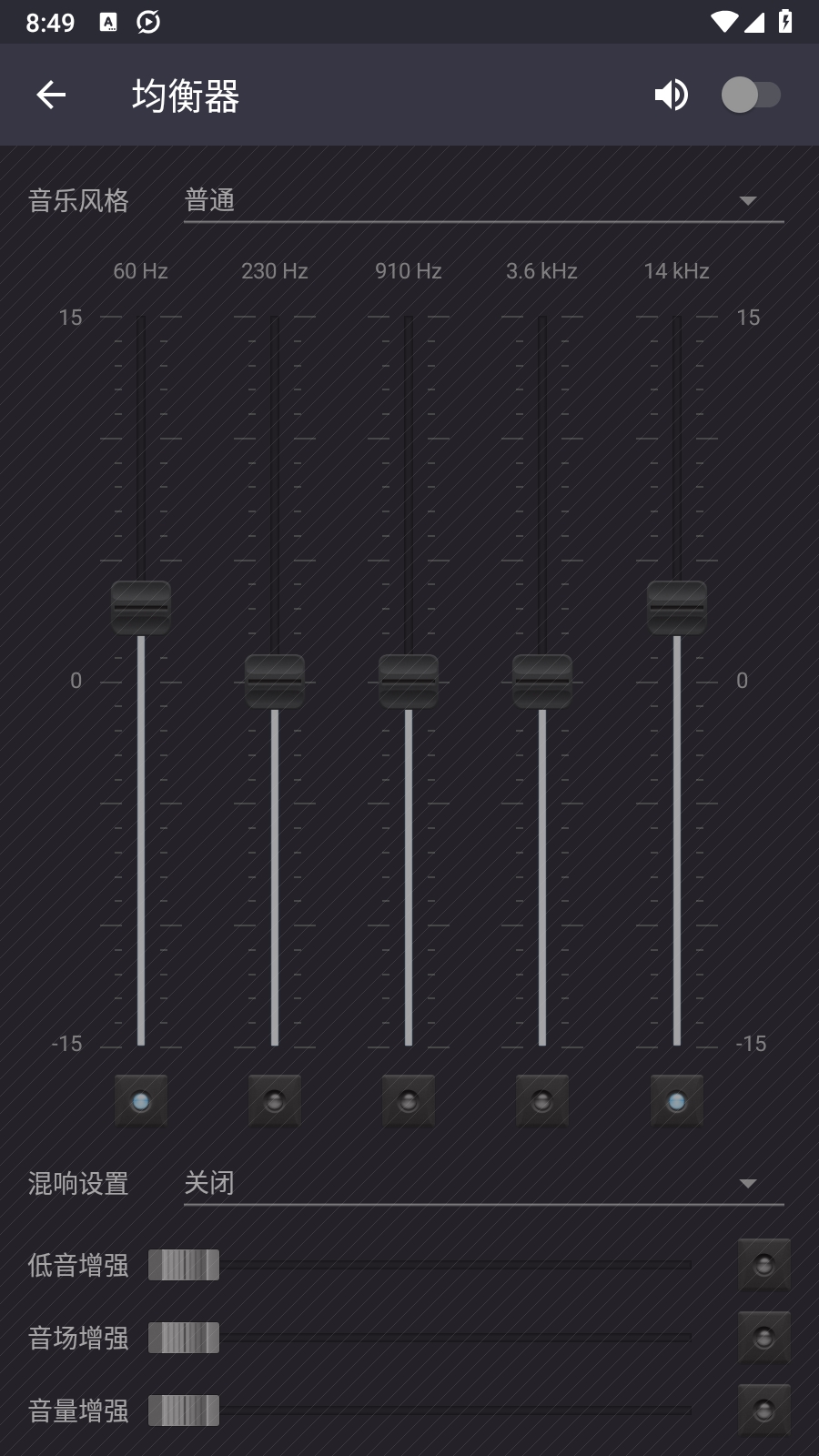Image resolution: width=819 pixels, height=1456 pixels.
Task: Tap the speaker volume icon
Action: click(x=672, y=95)
